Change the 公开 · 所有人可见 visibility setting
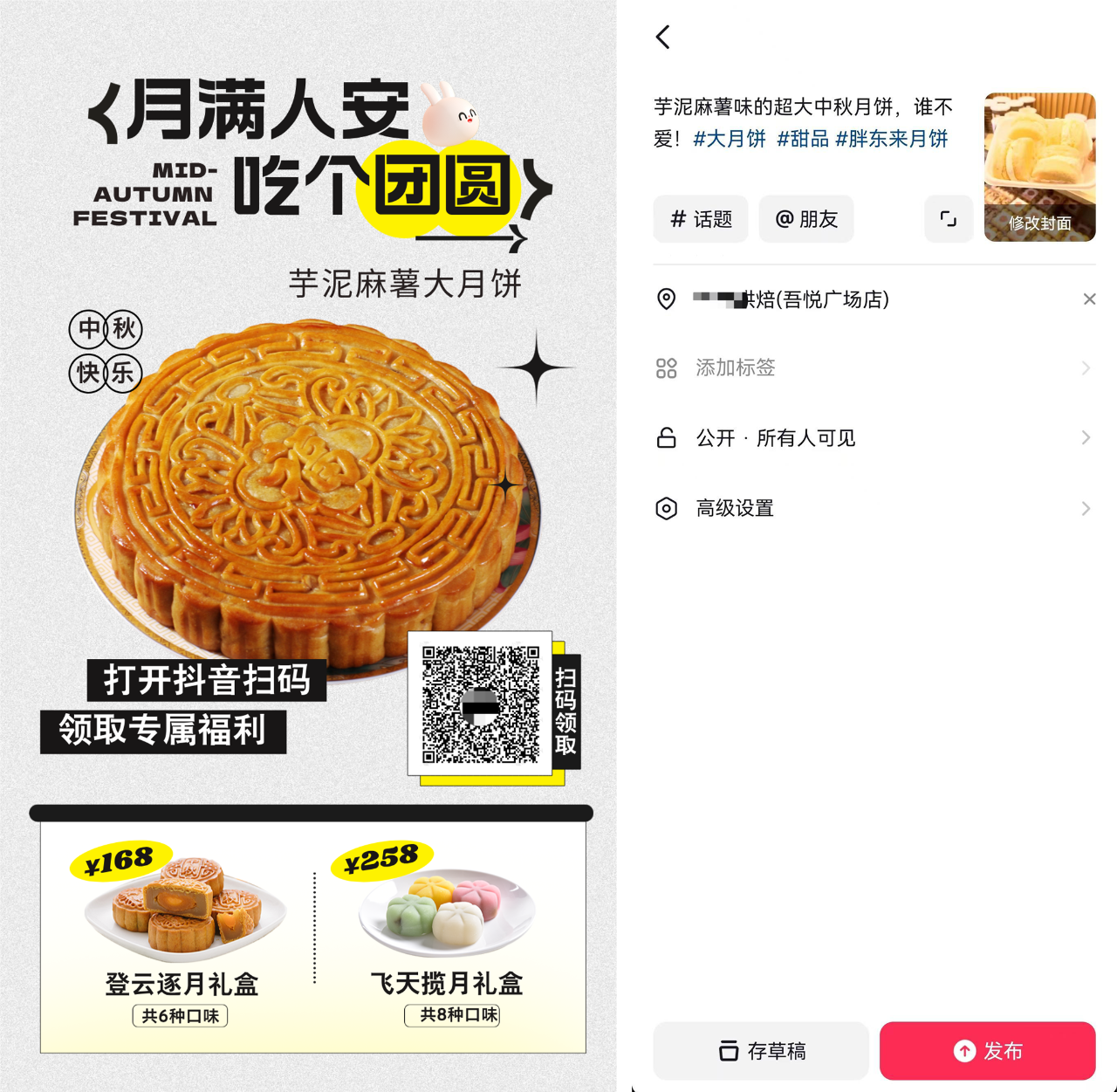Screen dimensions: 1117x1092 pos(873,438)
